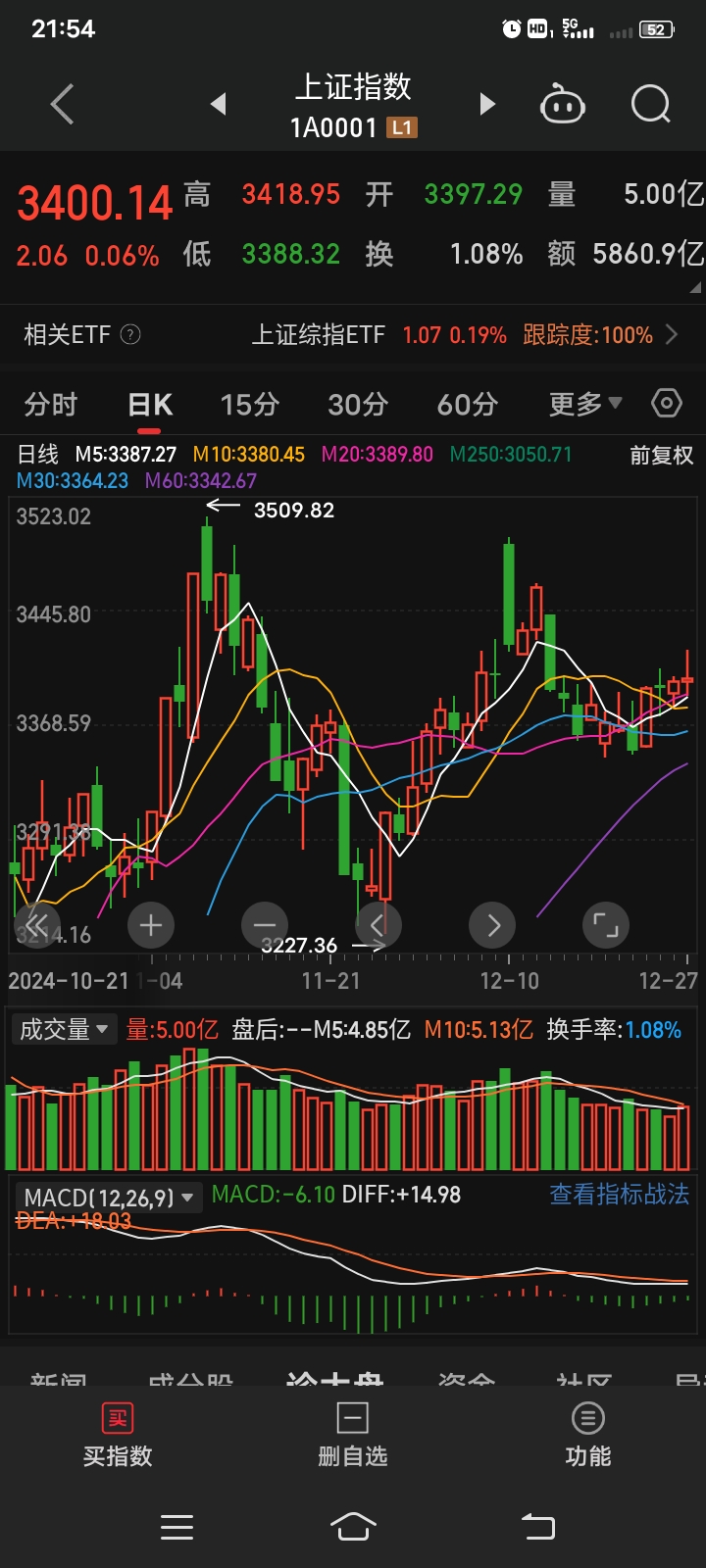
Task: Open 查看指标战法 indicator strategies link
Action: (618, 1195)
